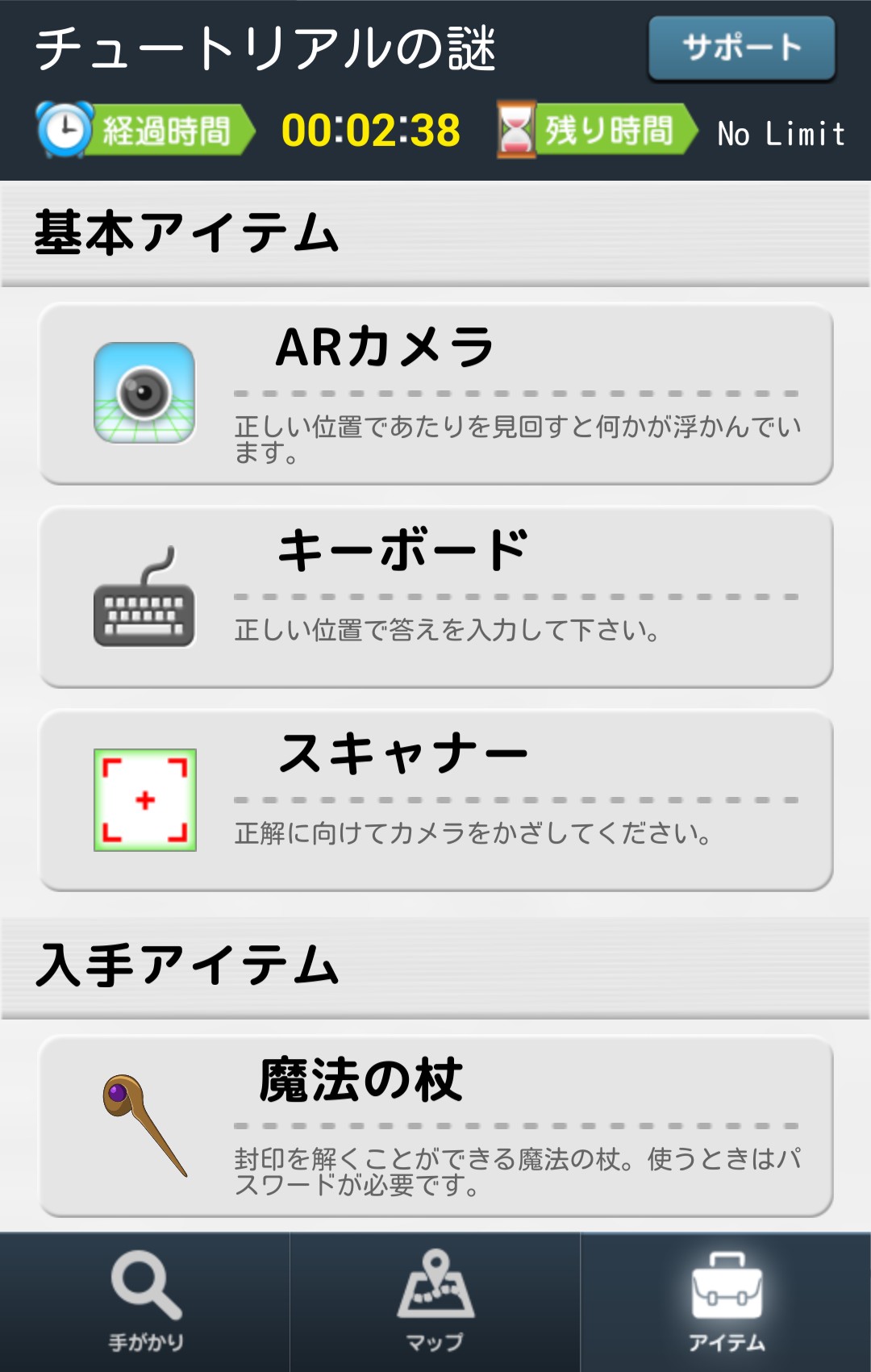
Task: Select the ARカメラ item card
Action: pos(435,394)
